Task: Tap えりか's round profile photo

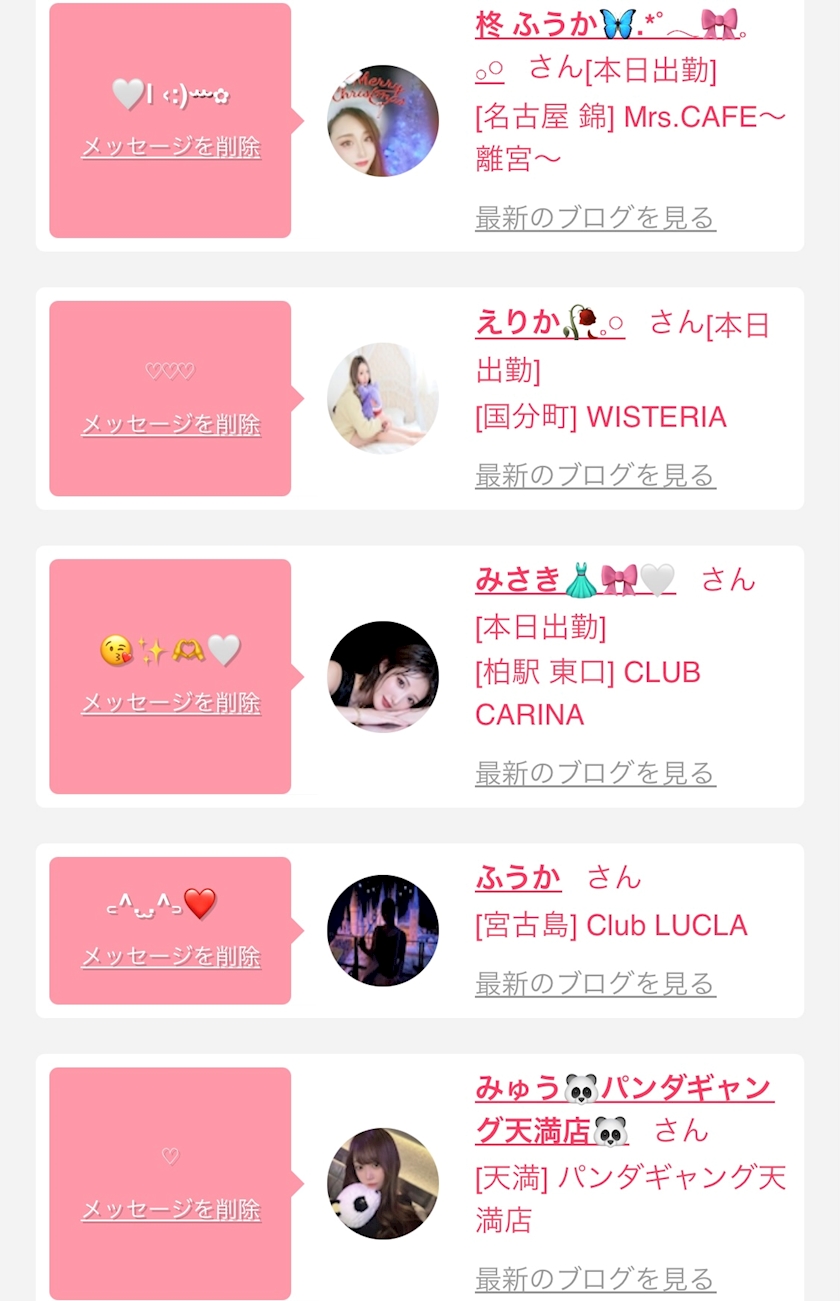Action: 383,398
